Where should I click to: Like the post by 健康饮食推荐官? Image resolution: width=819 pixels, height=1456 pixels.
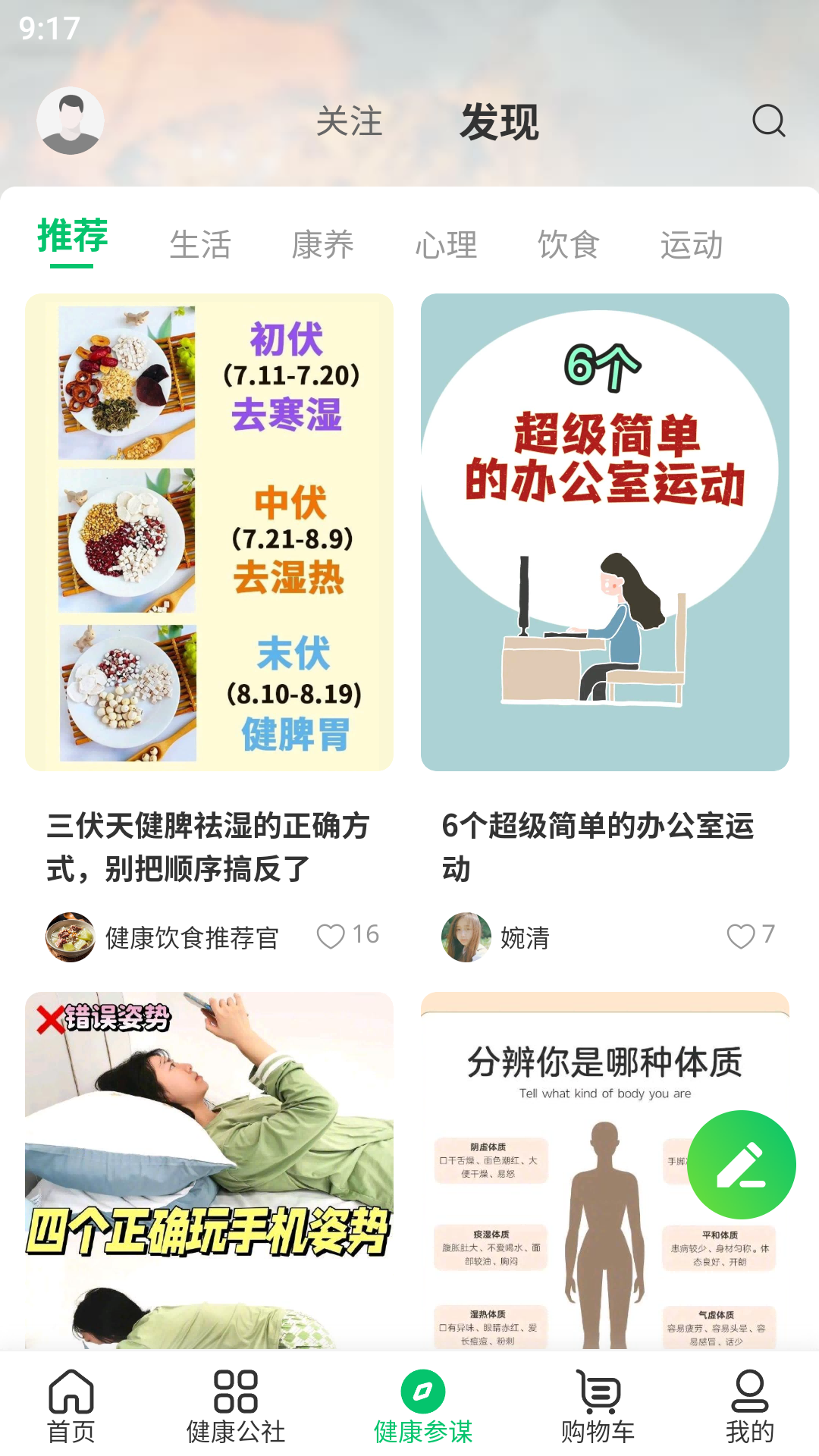pos(331,937)
